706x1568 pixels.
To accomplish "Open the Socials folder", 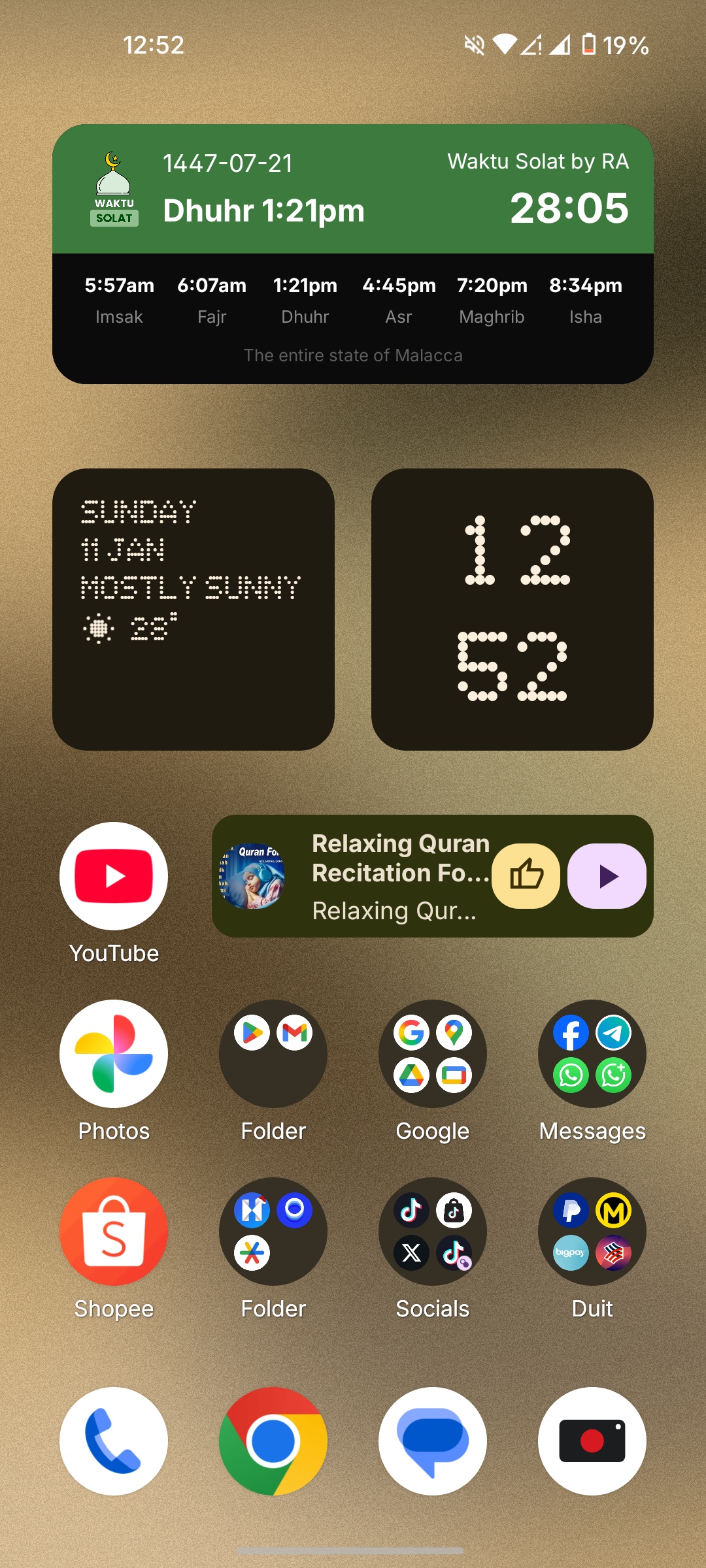I will tap(433, 1232).
